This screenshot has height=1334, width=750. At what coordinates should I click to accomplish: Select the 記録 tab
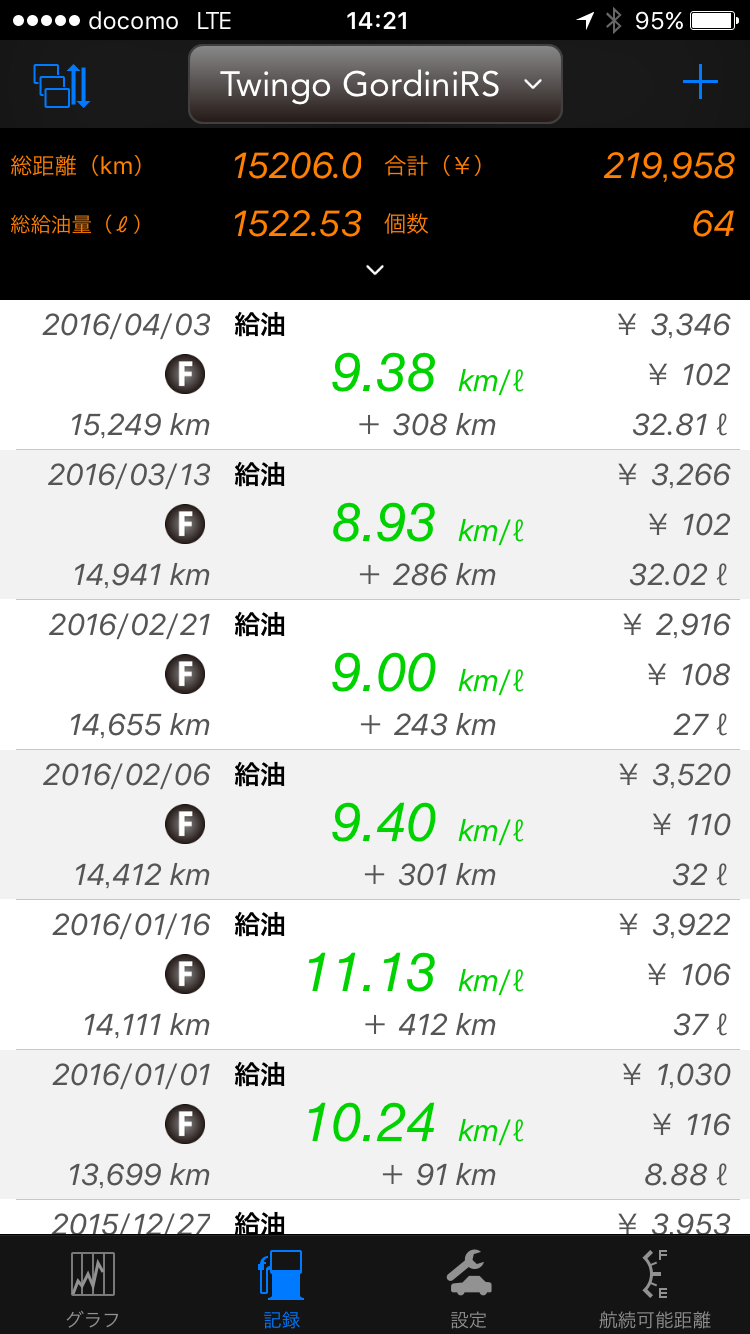[x=281, y=1287]
